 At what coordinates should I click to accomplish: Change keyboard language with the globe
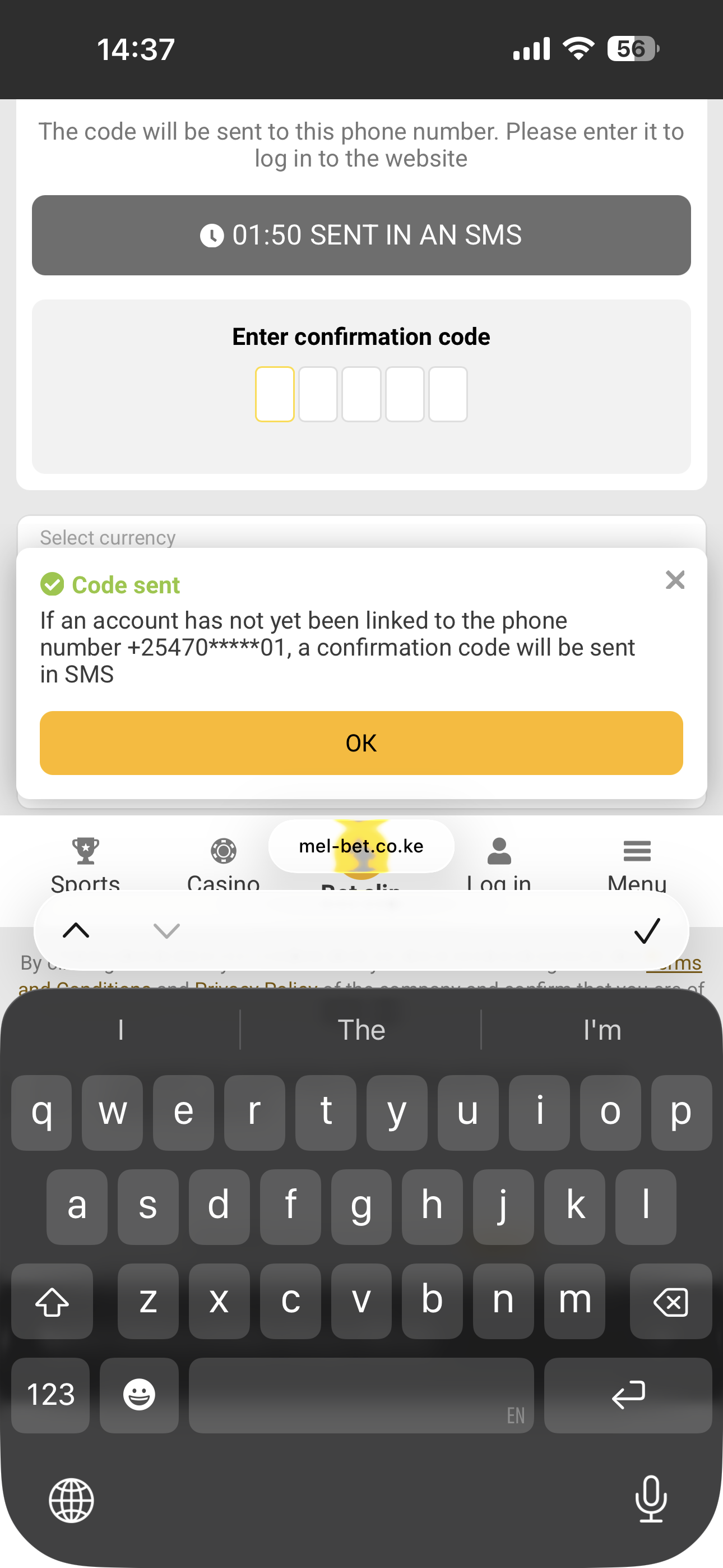pyautogui.click(x=71, y=1500)
